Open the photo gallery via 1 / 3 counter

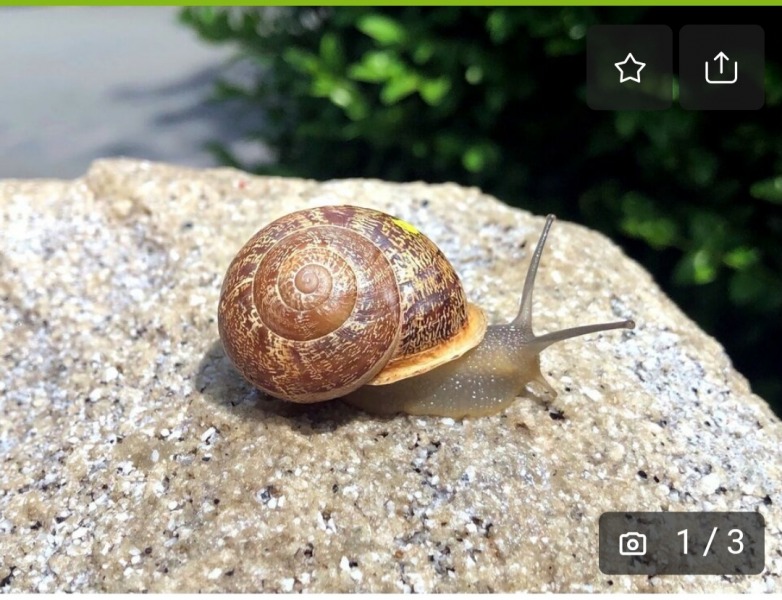(682, 543)
